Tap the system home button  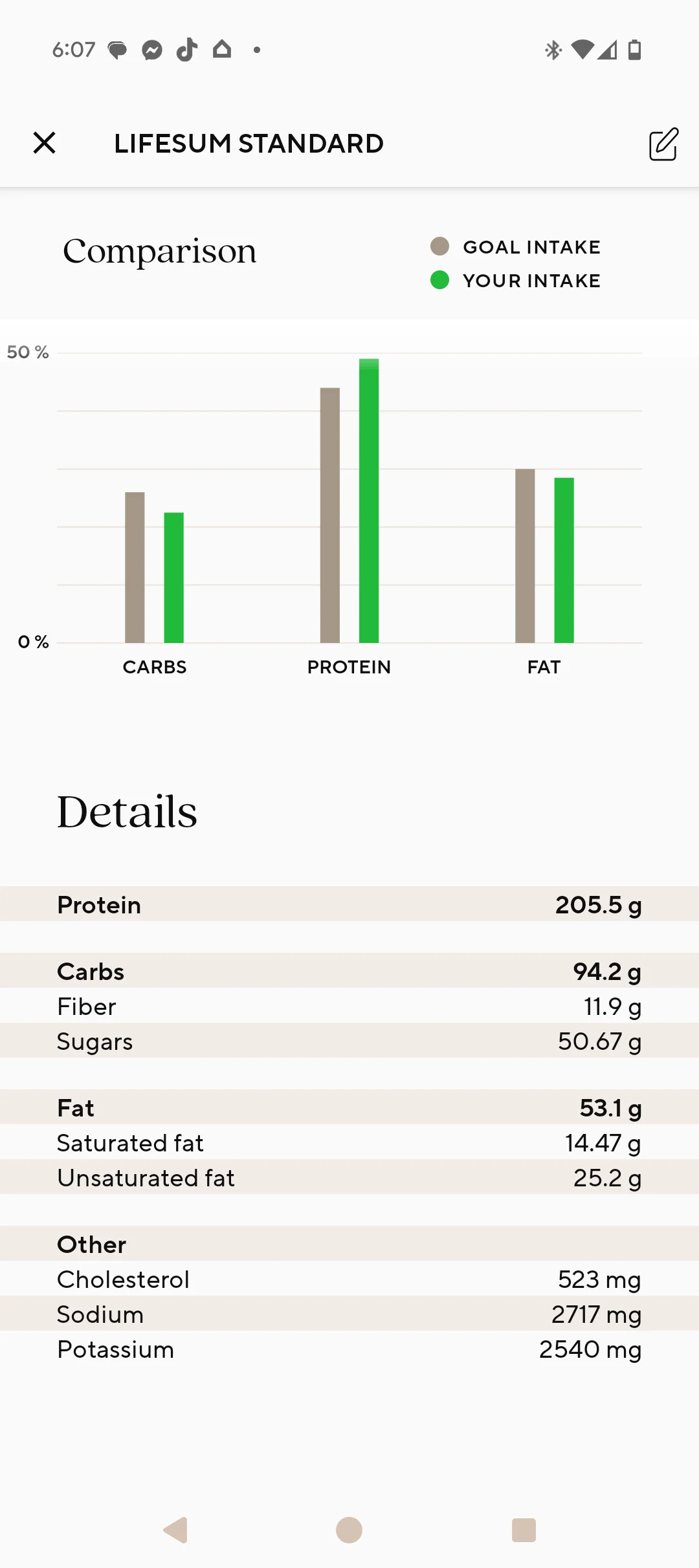tap(349, 1530)
